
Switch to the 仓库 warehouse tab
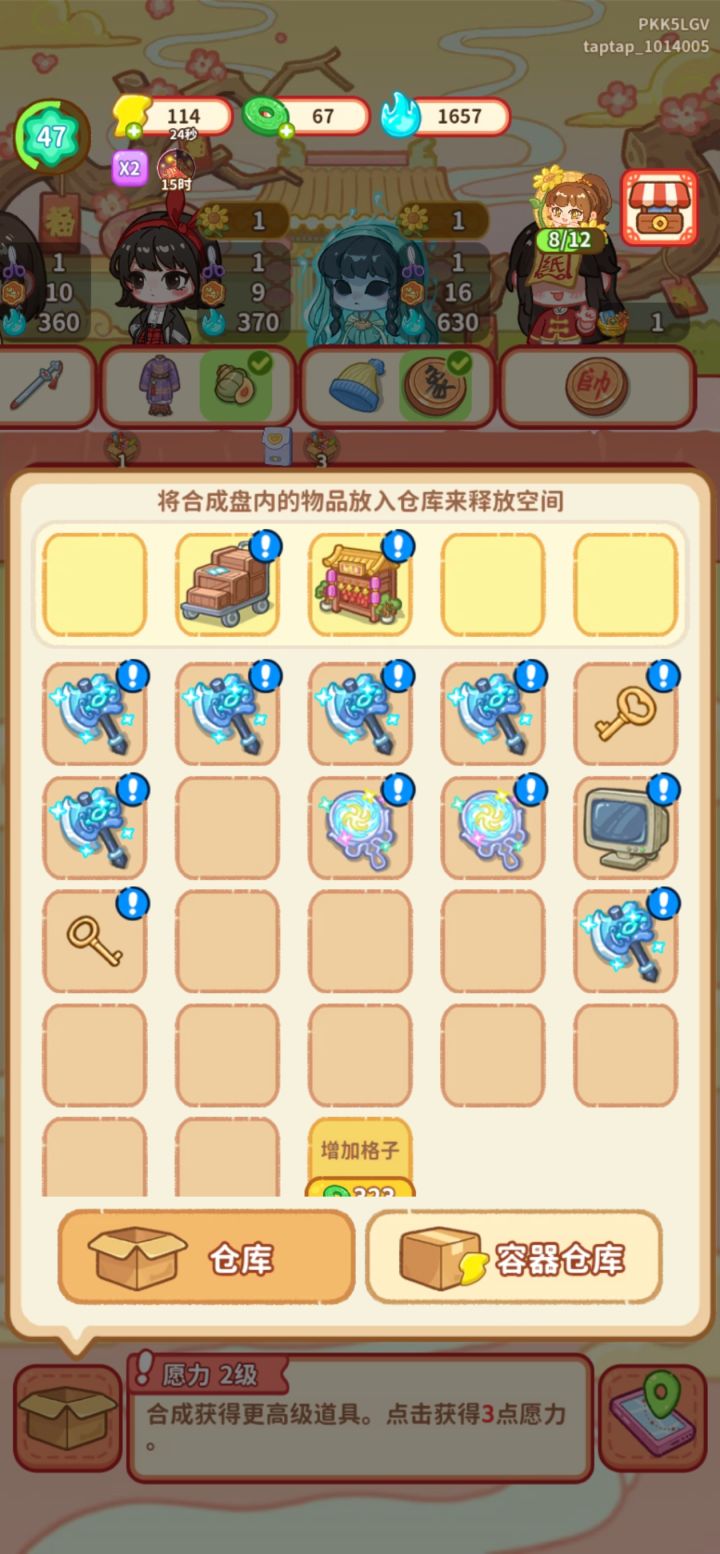point(207,1258)
